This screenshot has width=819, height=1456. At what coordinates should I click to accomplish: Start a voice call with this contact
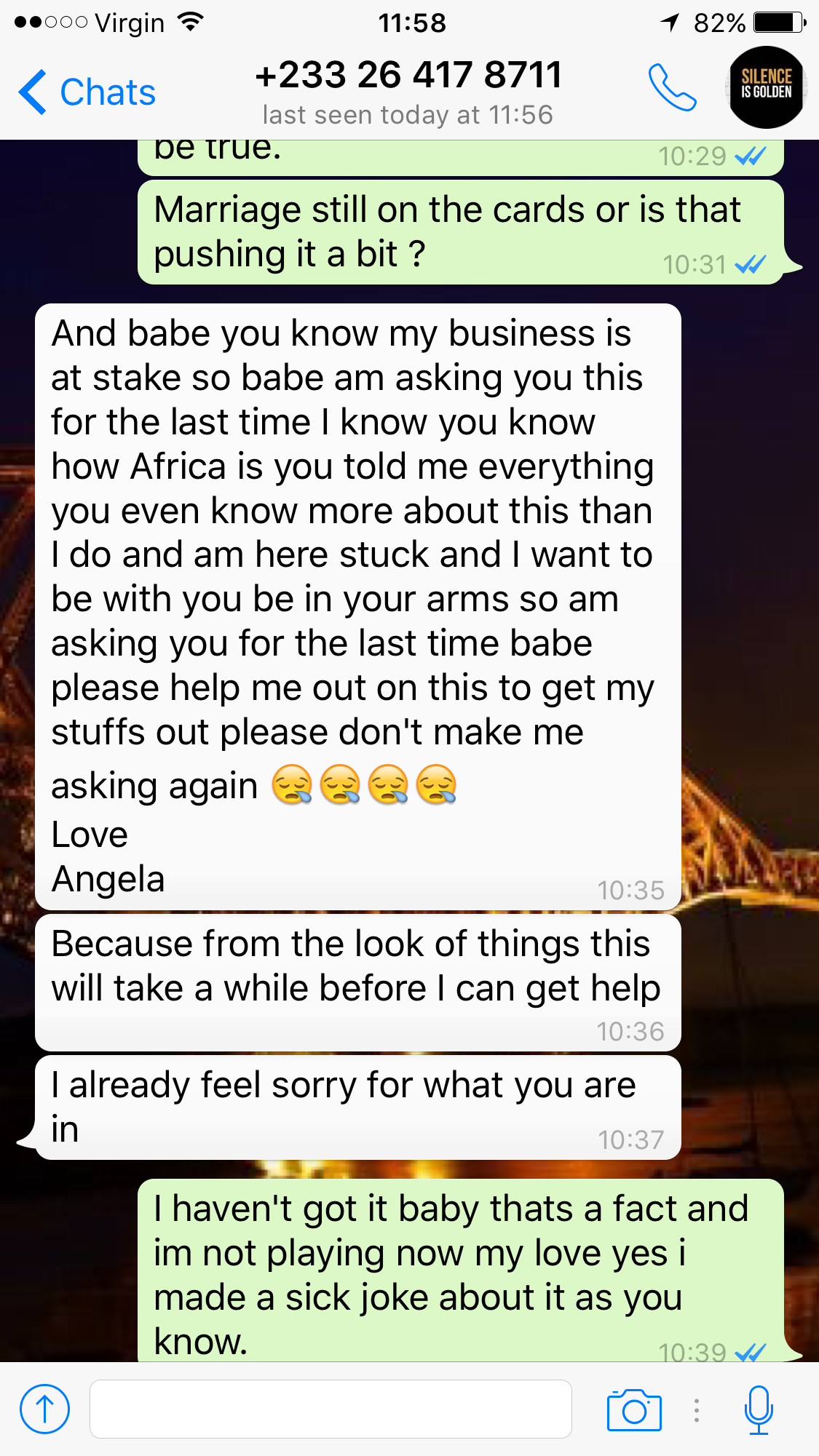(x=672, y=88)
